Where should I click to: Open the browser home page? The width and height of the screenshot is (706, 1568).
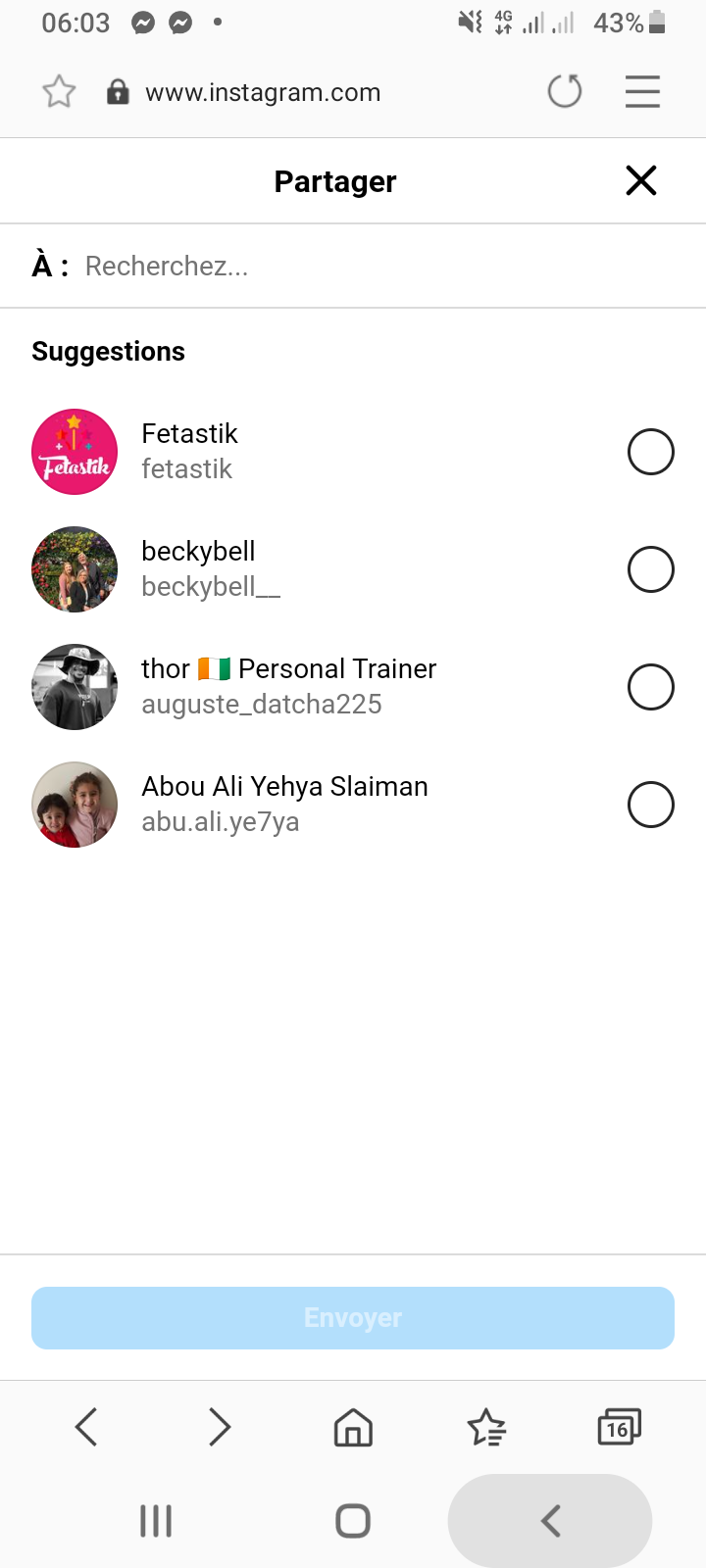tap(353, 1427)
